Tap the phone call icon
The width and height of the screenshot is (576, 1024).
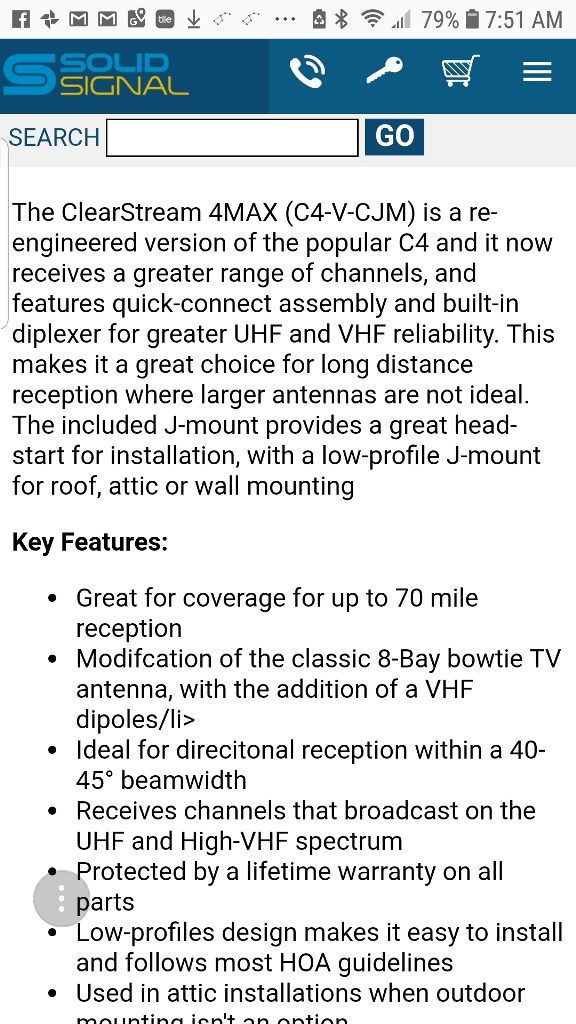pyautogui.click(x=307, y=72)
